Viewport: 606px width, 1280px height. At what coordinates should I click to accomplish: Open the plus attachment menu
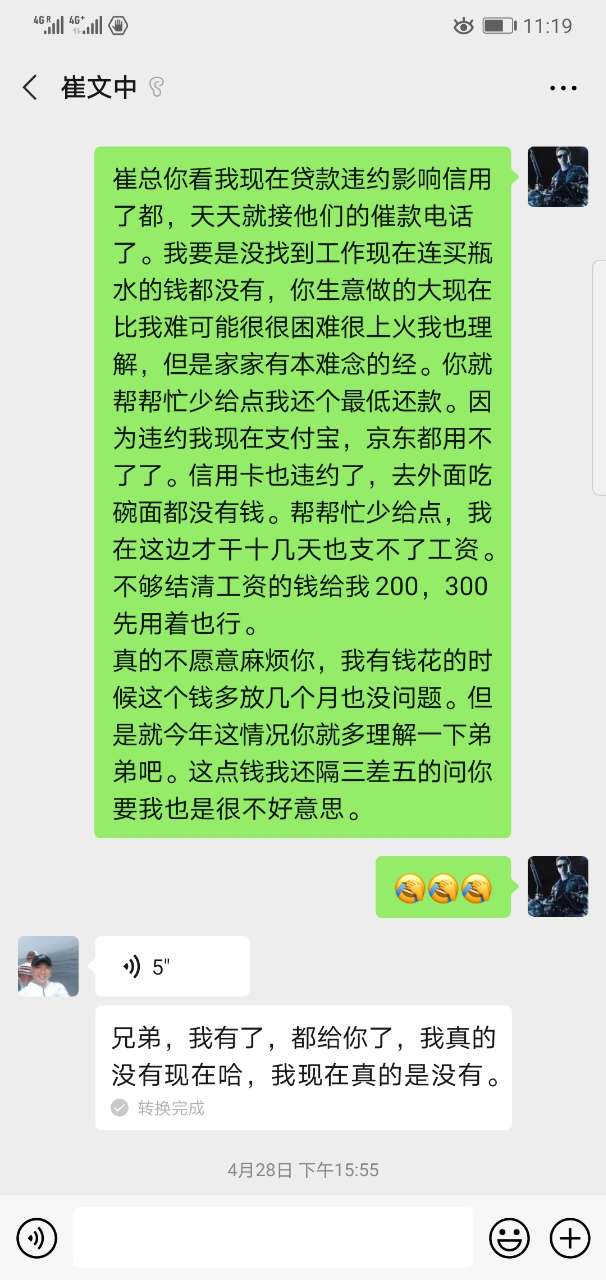click(570, 1239)
